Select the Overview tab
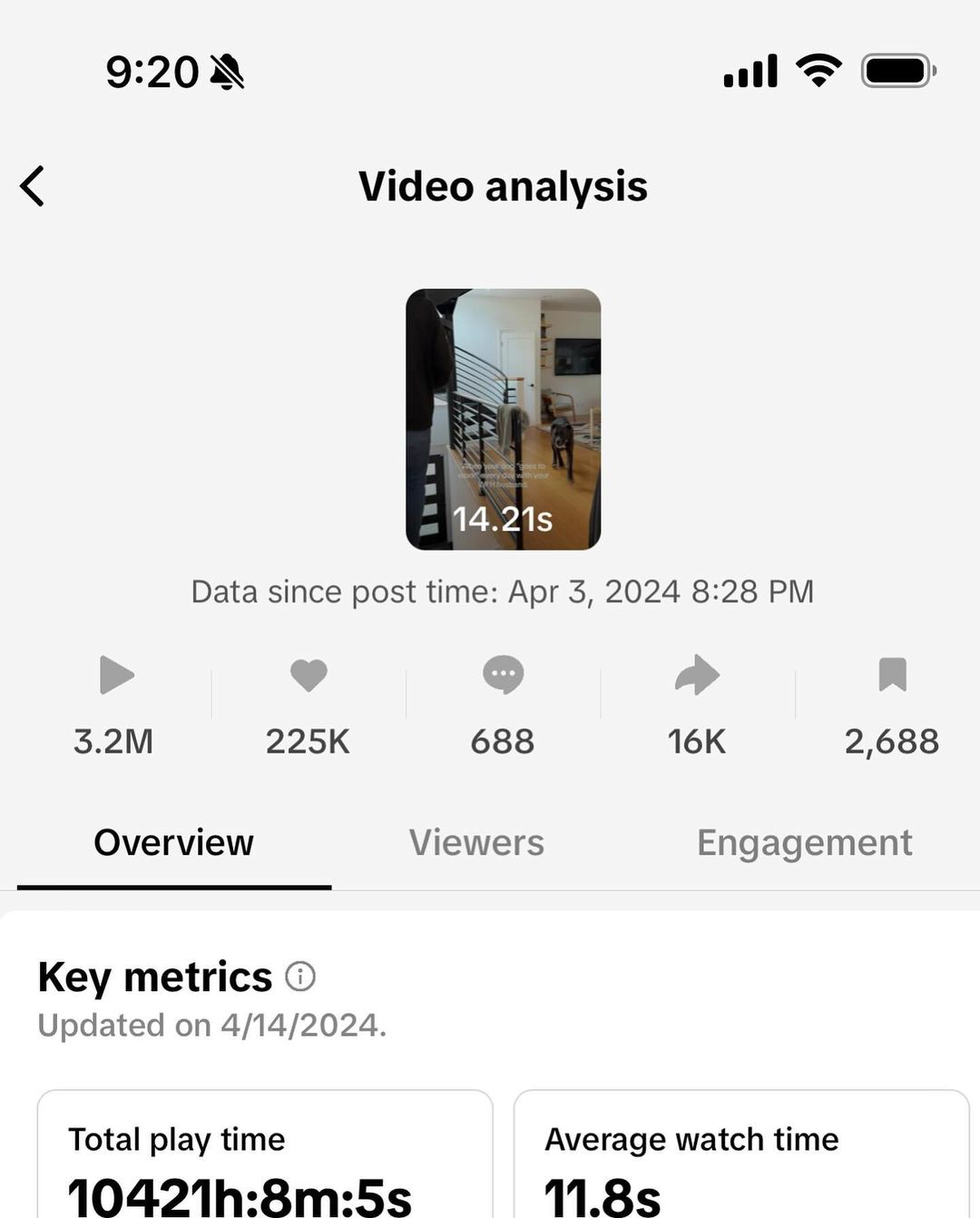The image size is (980, 1218). coord(173,843)
